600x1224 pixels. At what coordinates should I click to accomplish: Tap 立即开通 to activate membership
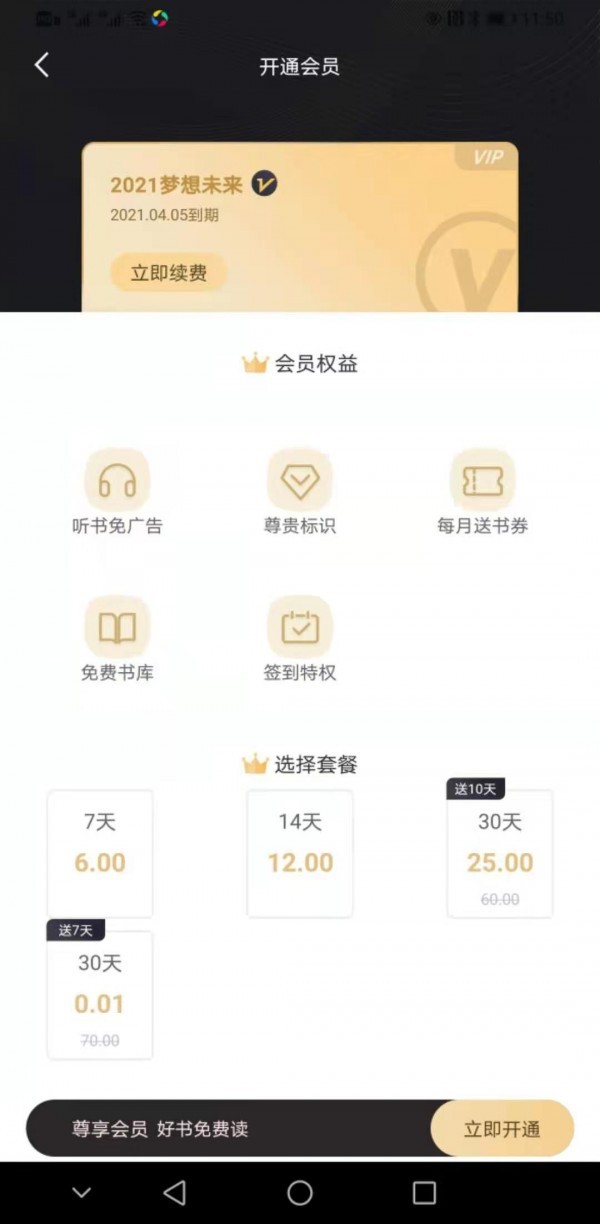502,1129
